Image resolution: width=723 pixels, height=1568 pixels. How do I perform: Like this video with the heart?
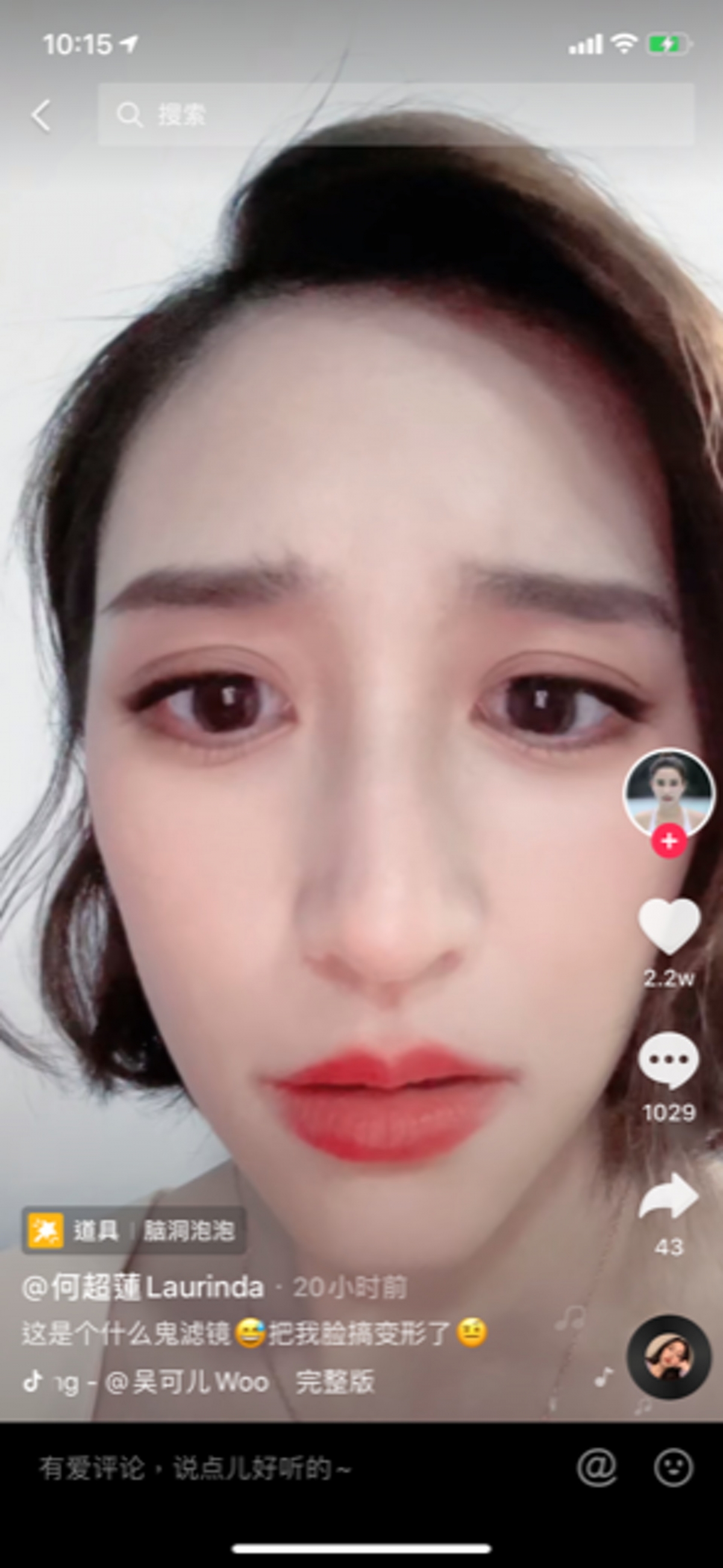[x=669, y=926]
